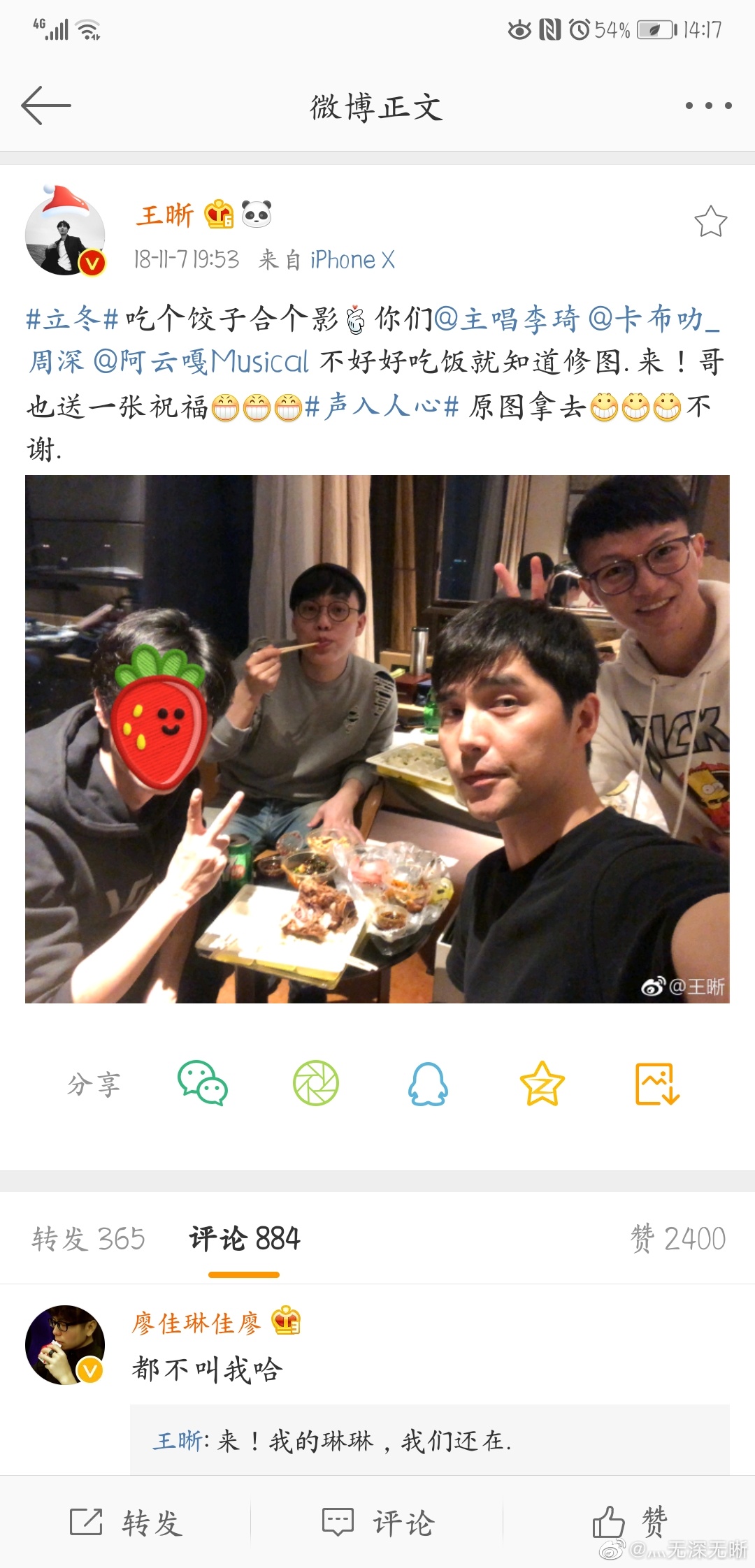Like the post with the bottom 赞 button
This screenshot has height=1568, width=755.
point(629,1522)
